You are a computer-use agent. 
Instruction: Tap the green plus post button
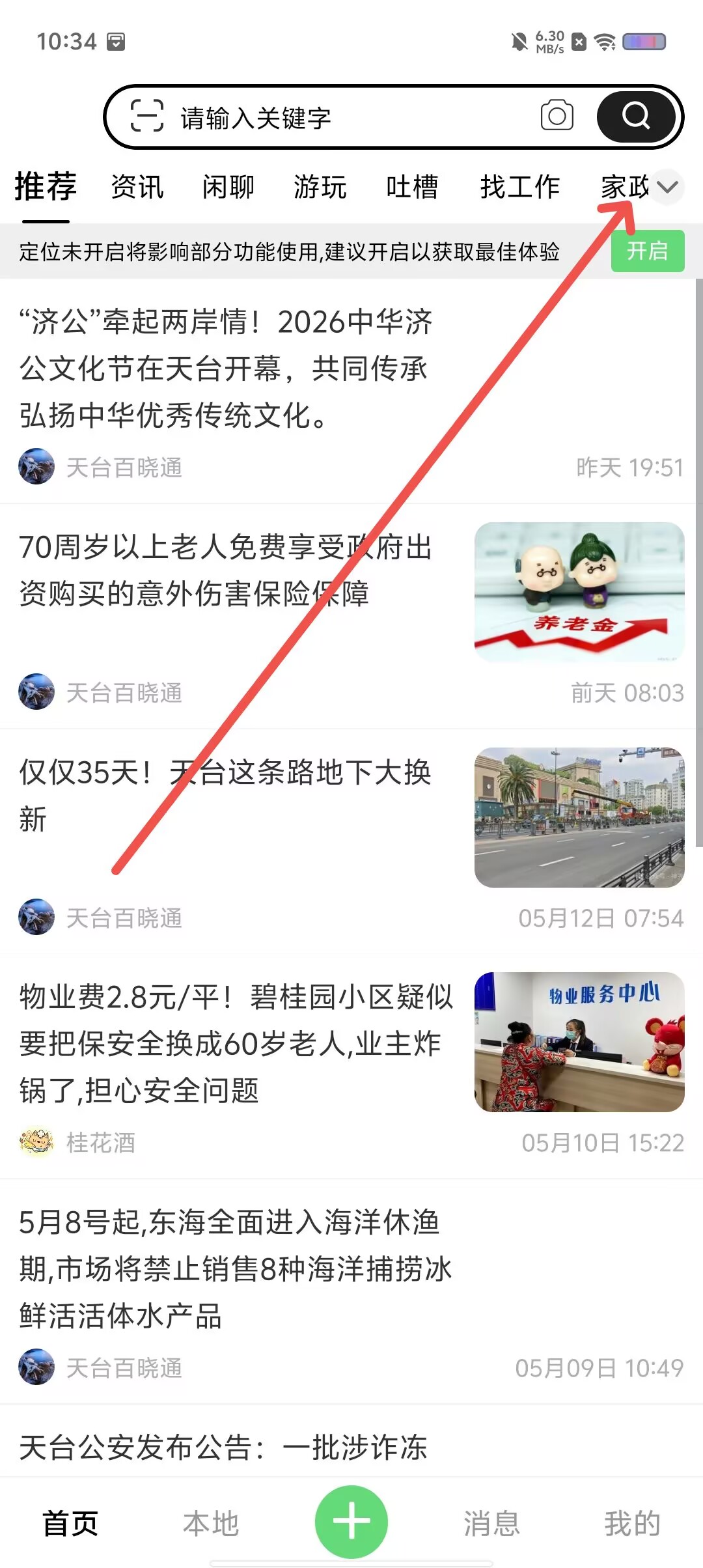click(351, 1522)
